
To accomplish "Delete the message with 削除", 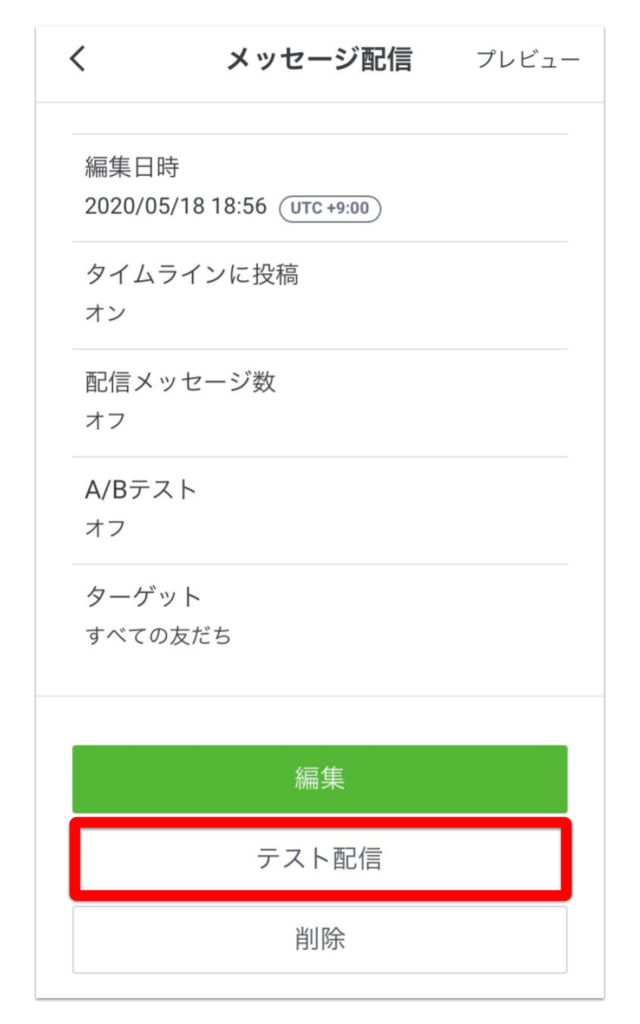I will point(319,939).
